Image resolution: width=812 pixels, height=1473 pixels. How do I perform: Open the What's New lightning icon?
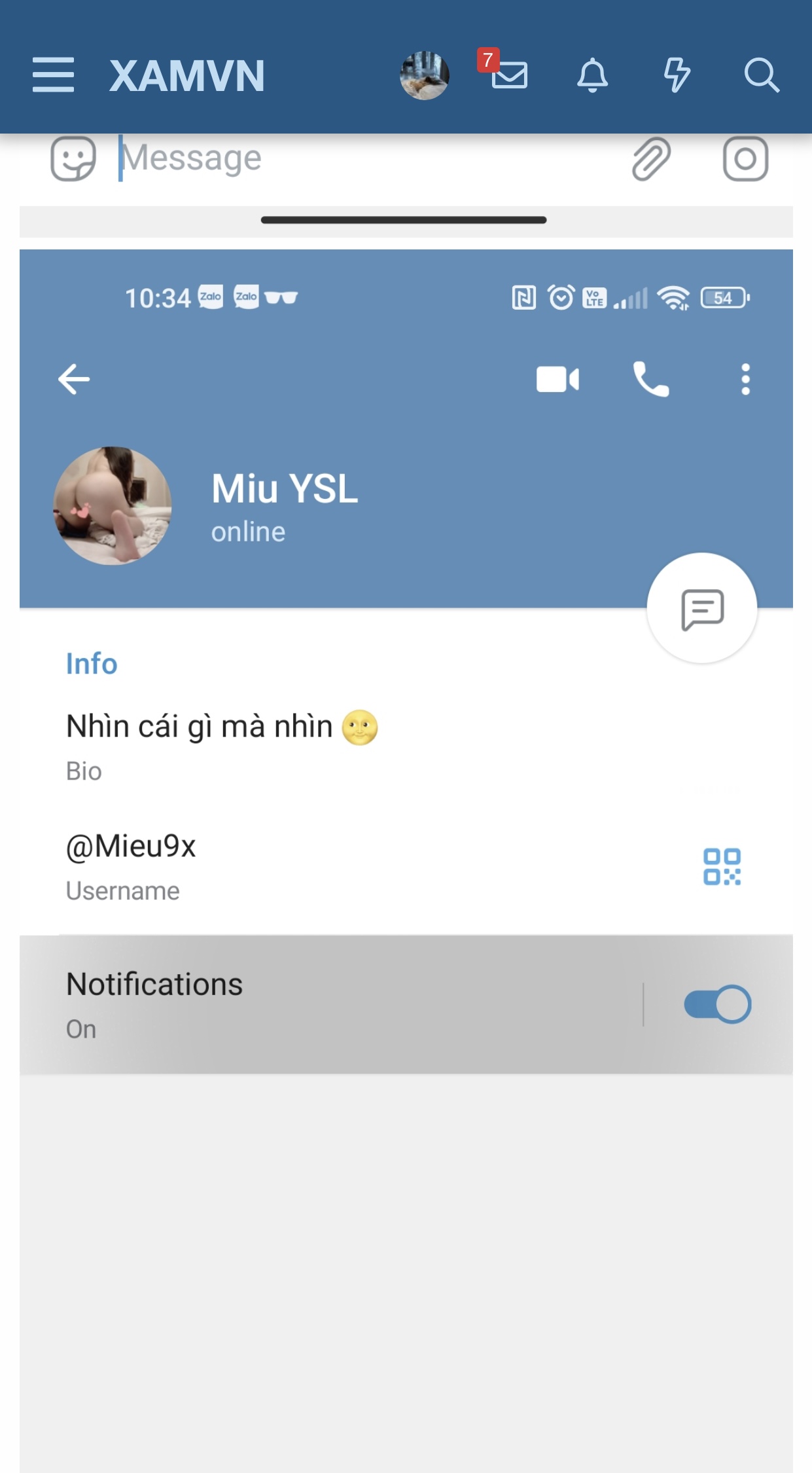pos(677,75)
